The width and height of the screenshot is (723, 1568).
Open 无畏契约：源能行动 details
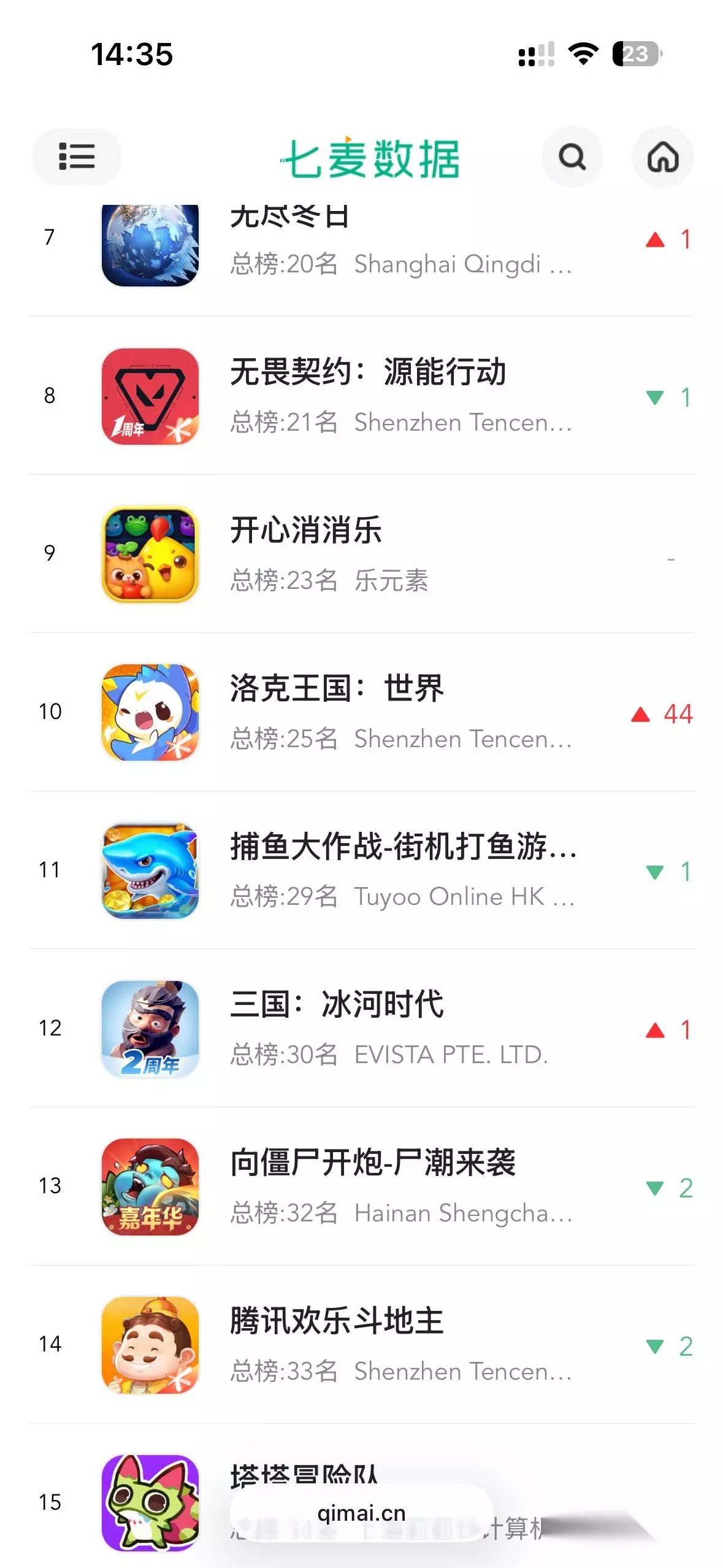click(x=362, y=396)
